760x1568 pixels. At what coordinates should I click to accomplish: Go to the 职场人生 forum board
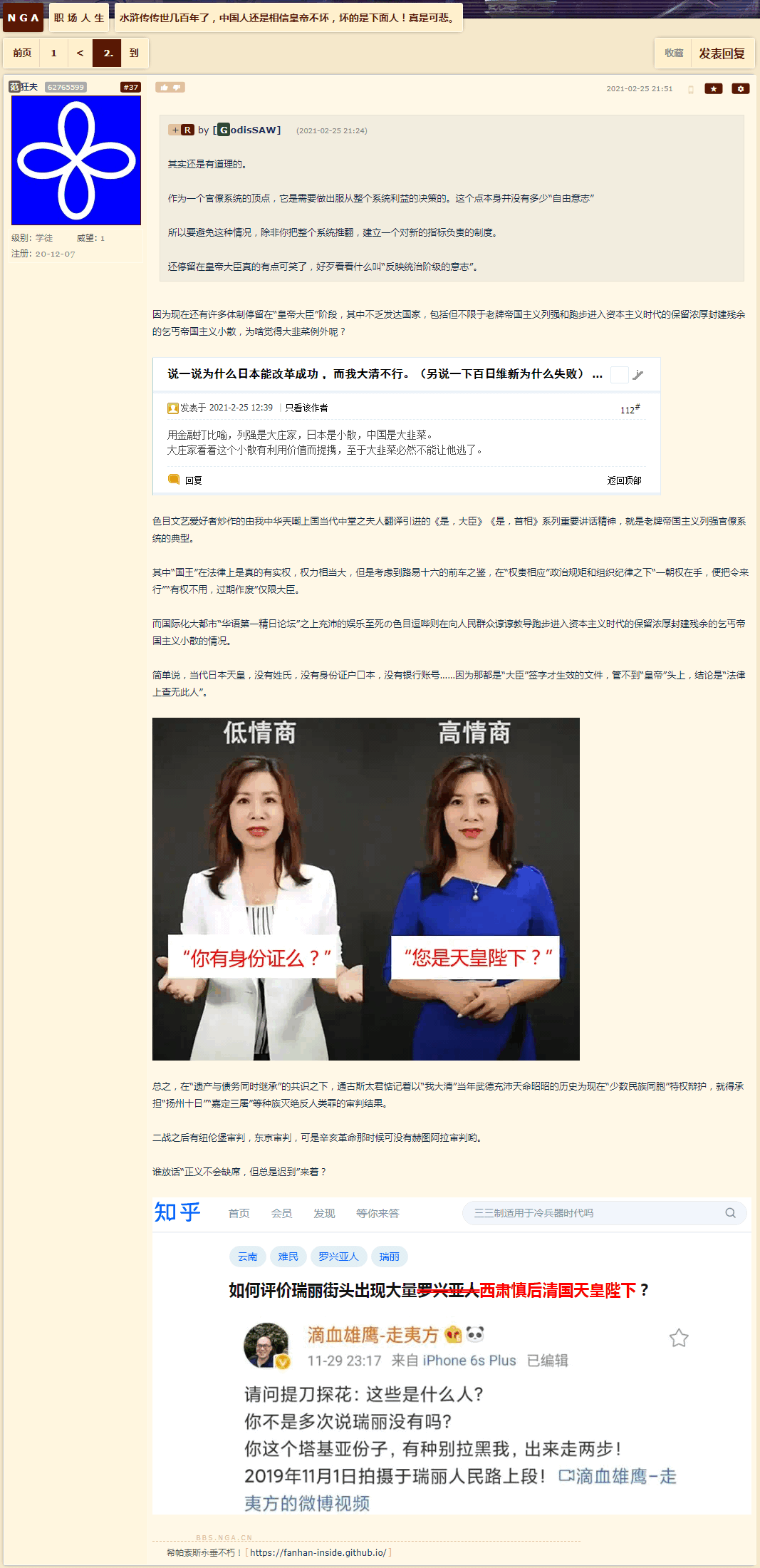[x=78, y=18]
